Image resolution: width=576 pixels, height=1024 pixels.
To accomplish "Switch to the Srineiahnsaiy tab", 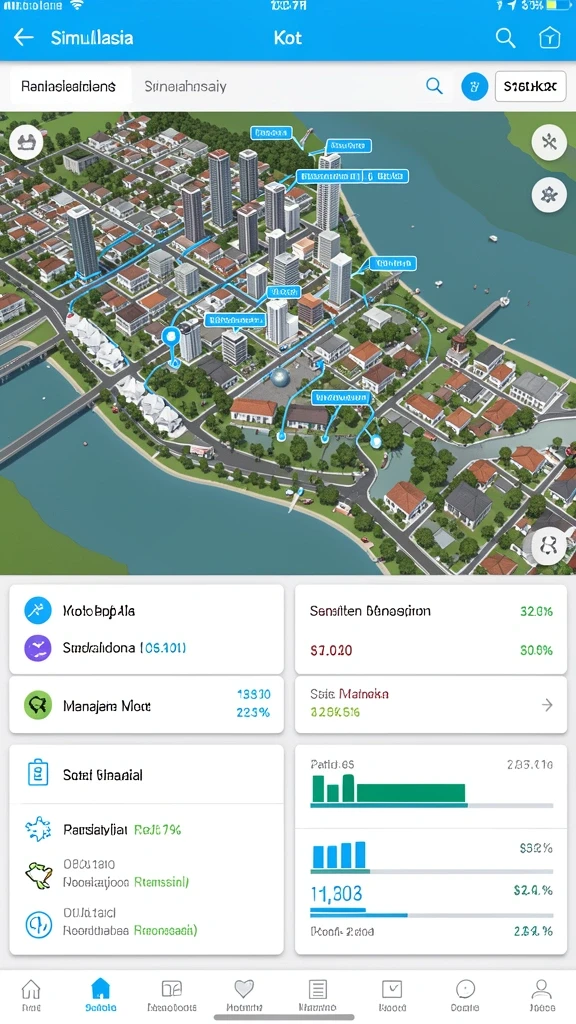I will [185, 86].
